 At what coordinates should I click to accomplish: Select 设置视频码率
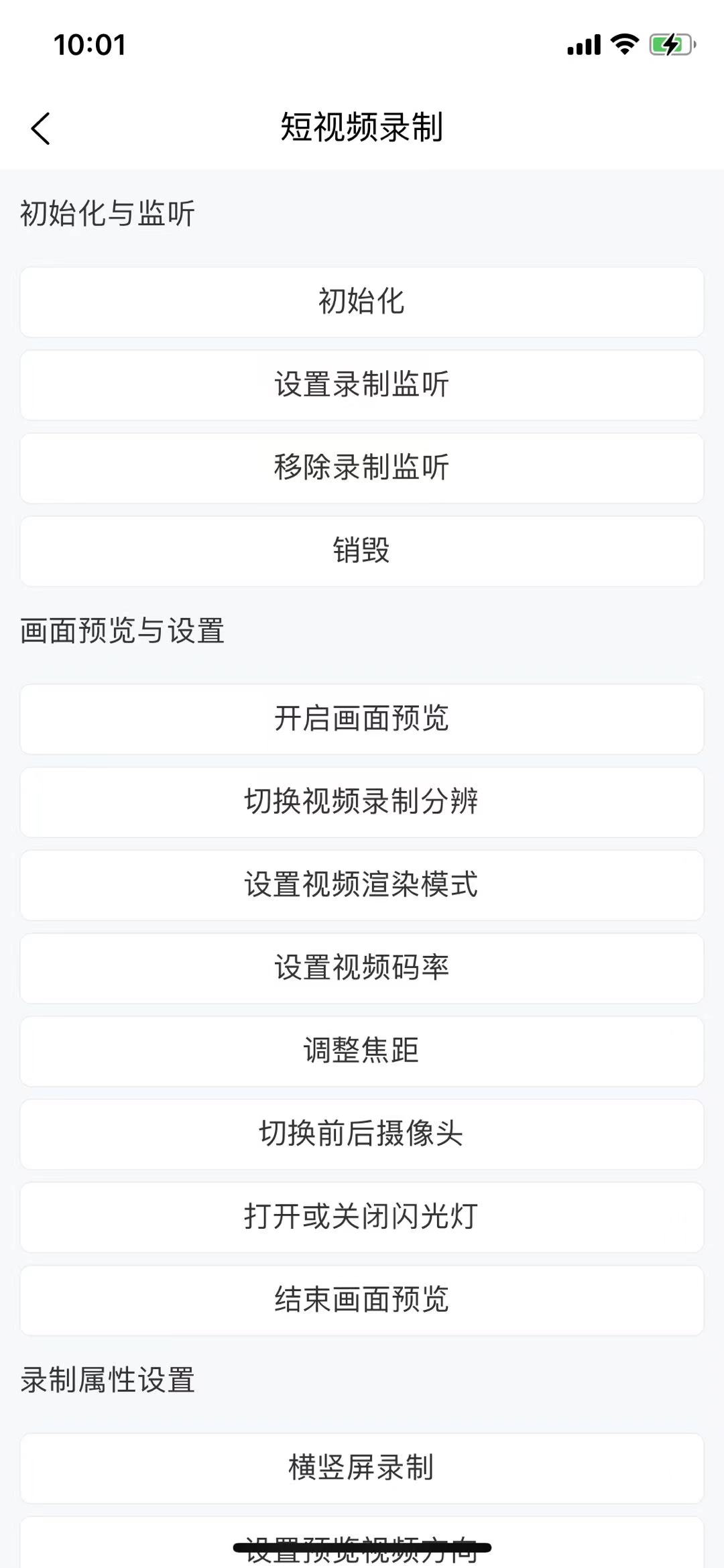361,968
